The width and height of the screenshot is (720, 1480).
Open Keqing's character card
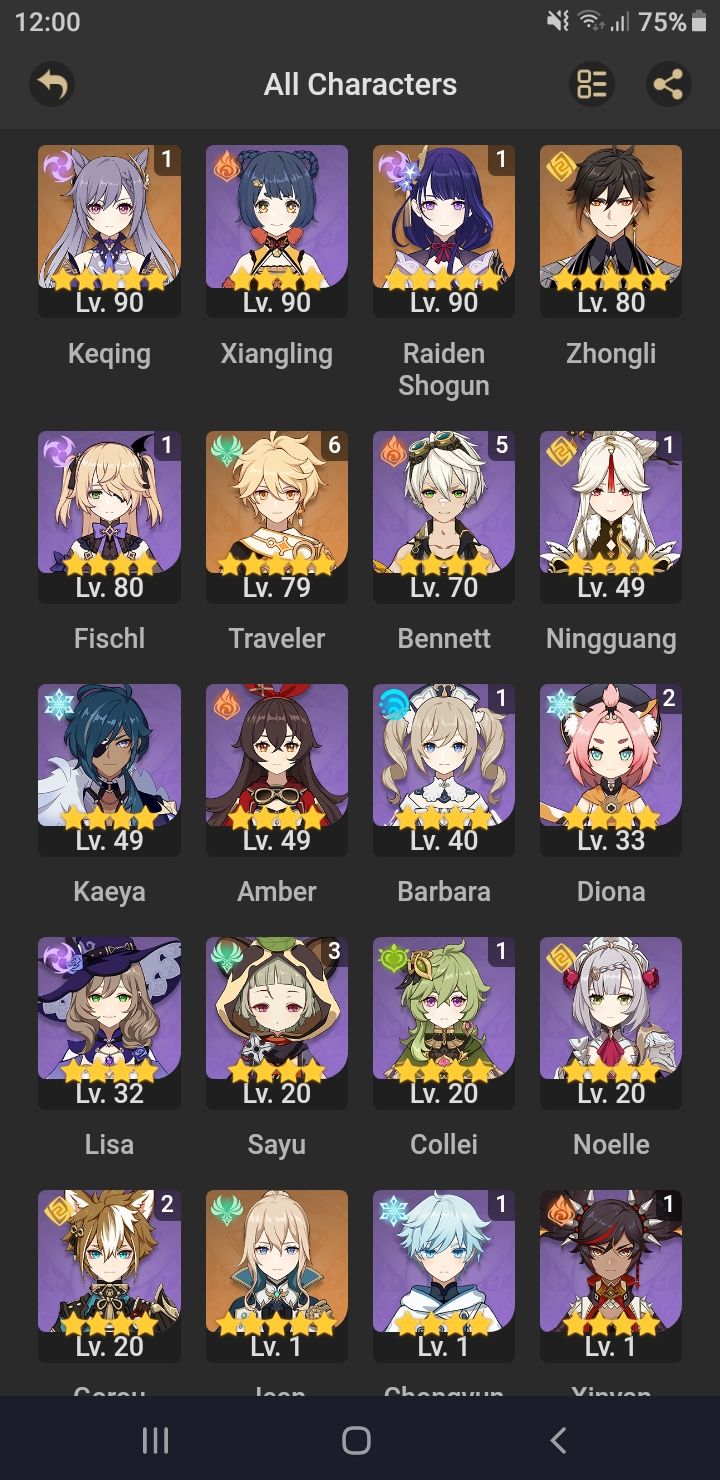(x=109, y=231)
